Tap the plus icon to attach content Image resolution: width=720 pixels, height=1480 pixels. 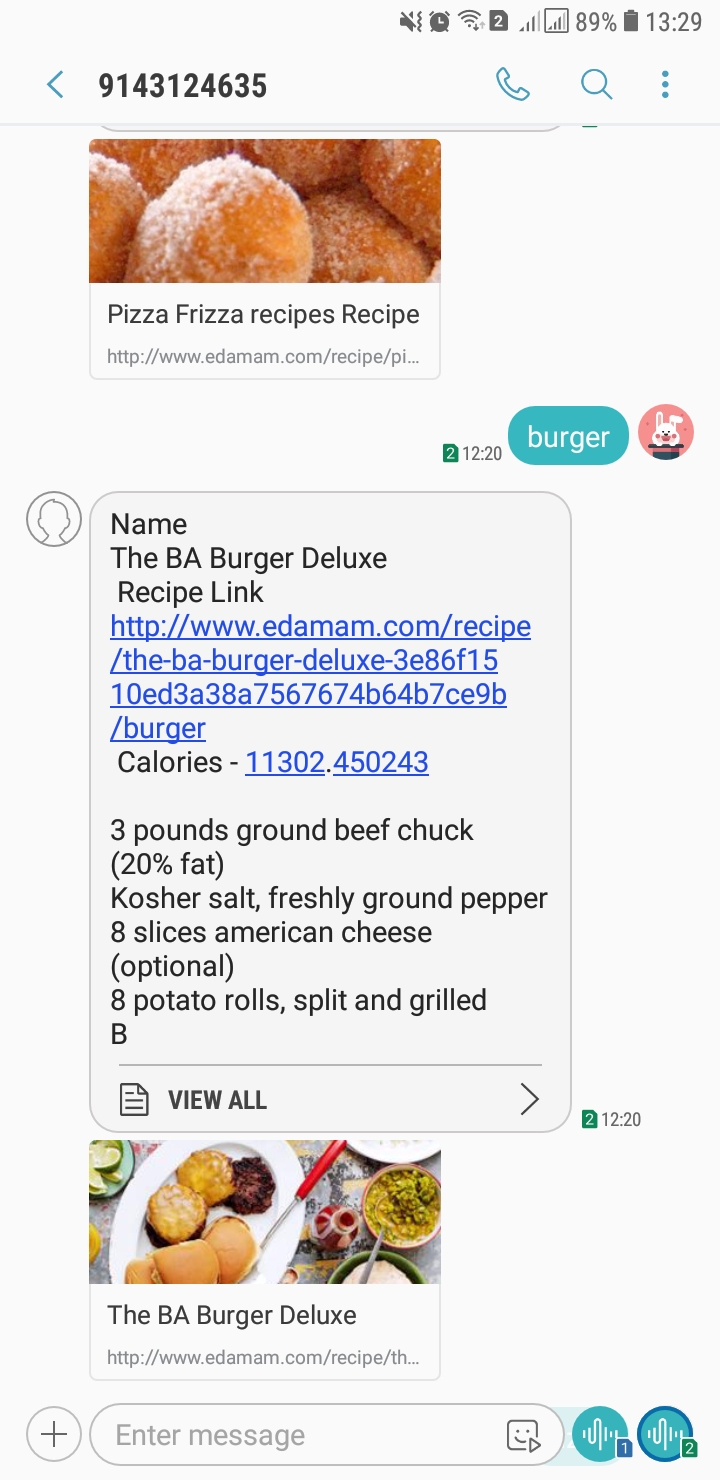(54, 1436)
